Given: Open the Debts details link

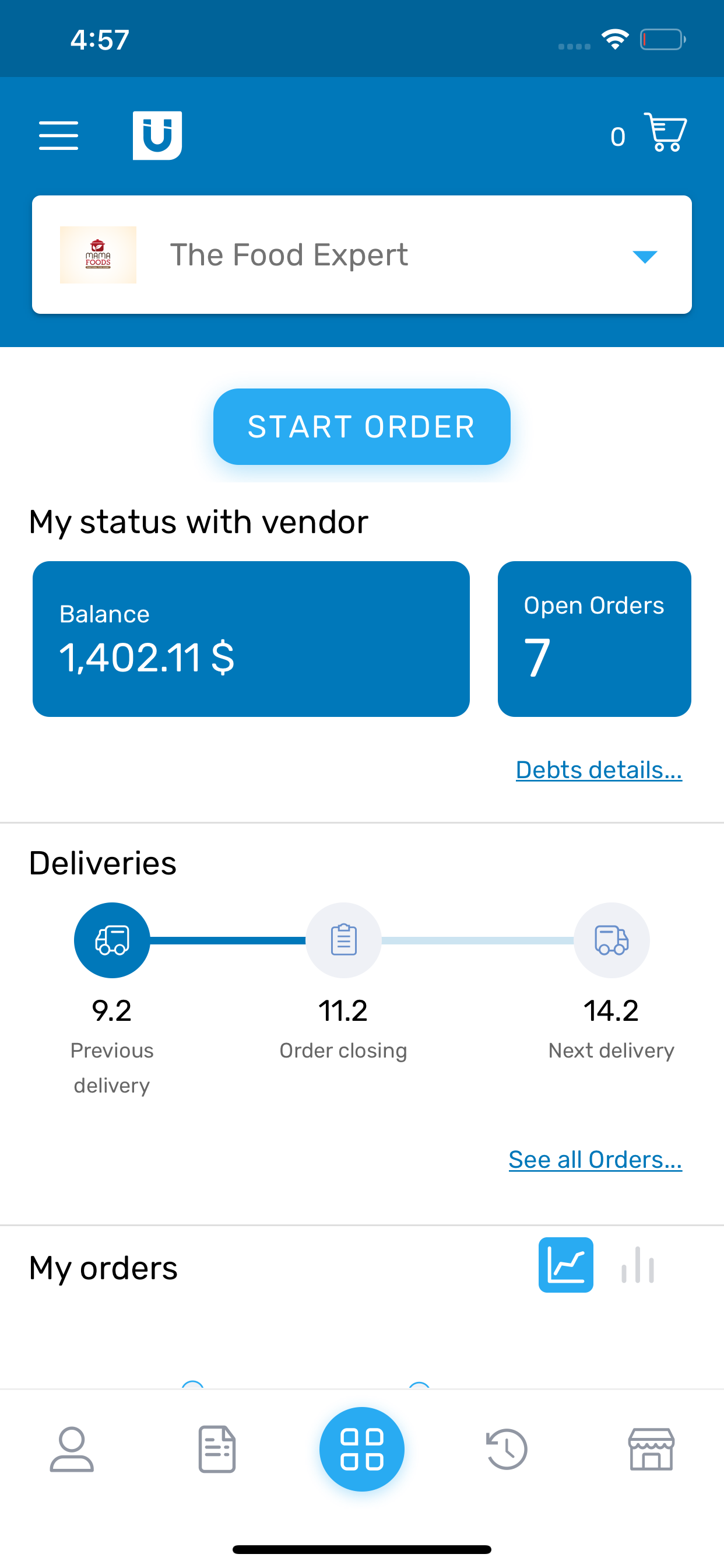Looking at the screenshot, I should (598, 769).
